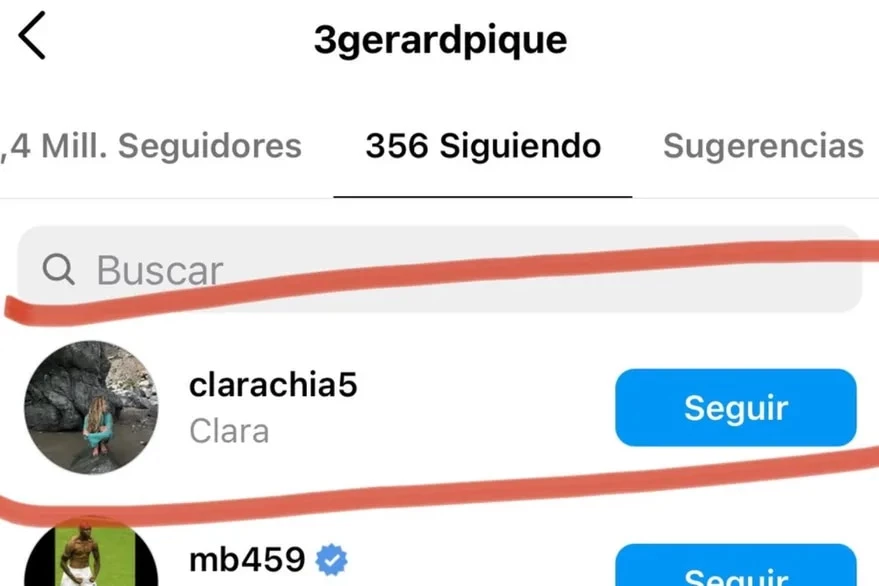Follow mb459 with the Seguir button
Viewport: 879px width, 586px height.
coord(735,570)
